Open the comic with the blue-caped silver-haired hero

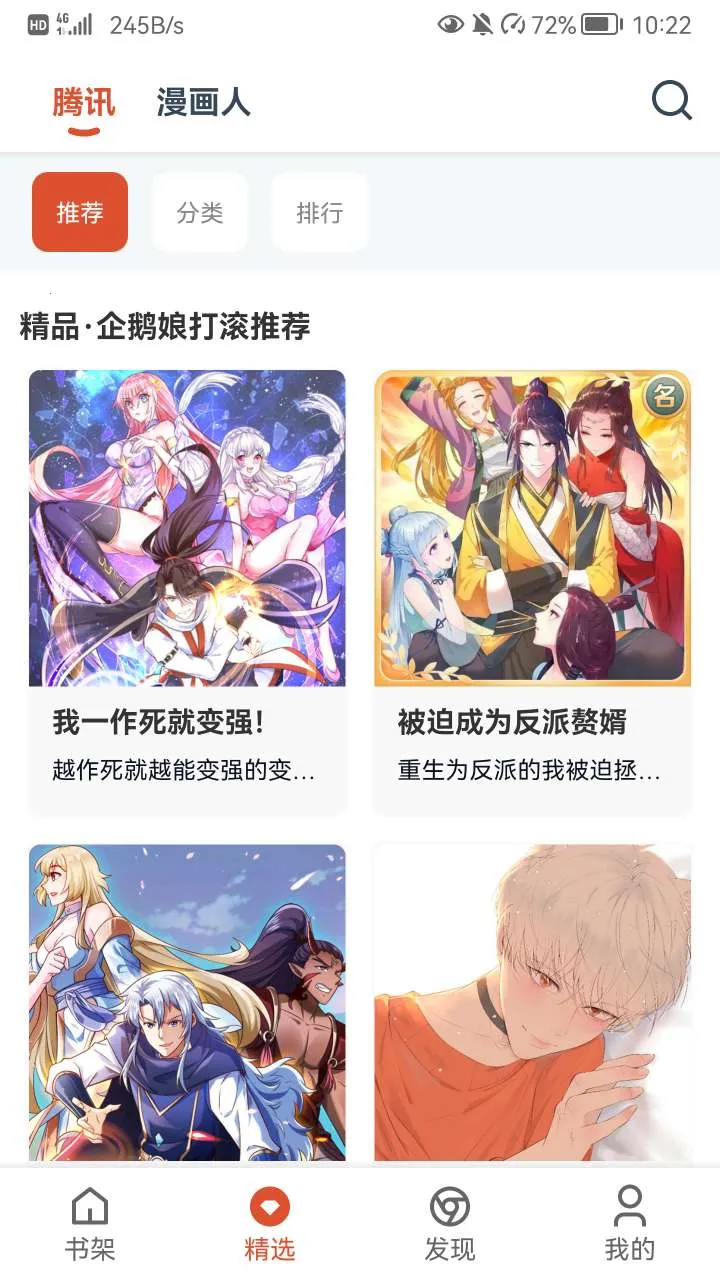187,1002
